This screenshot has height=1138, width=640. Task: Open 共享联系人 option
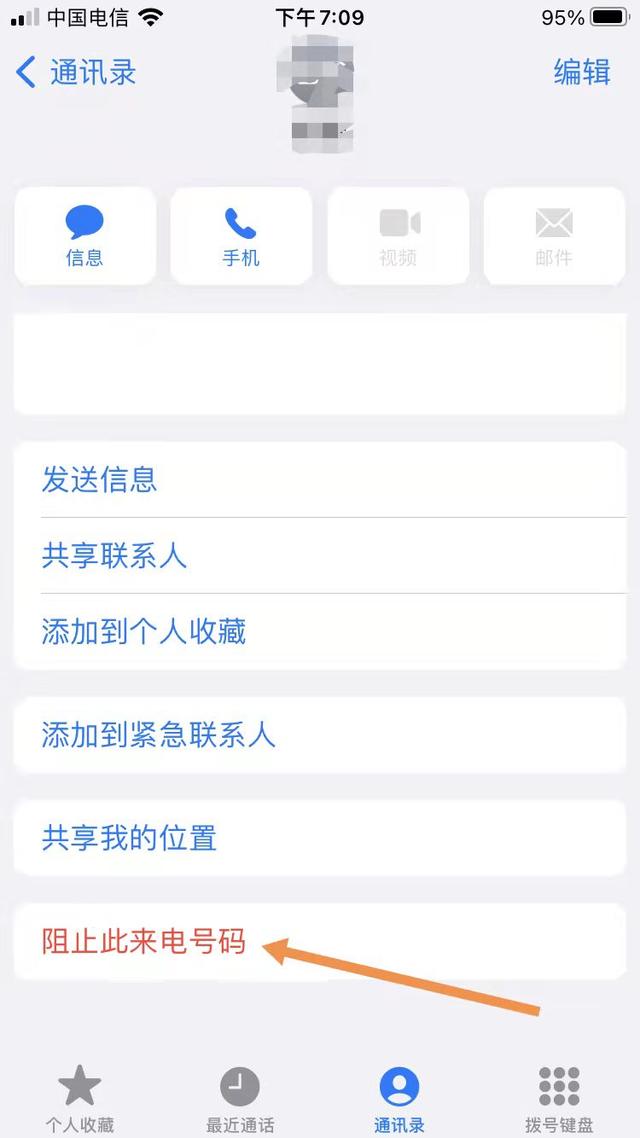[x=320, y=556]
